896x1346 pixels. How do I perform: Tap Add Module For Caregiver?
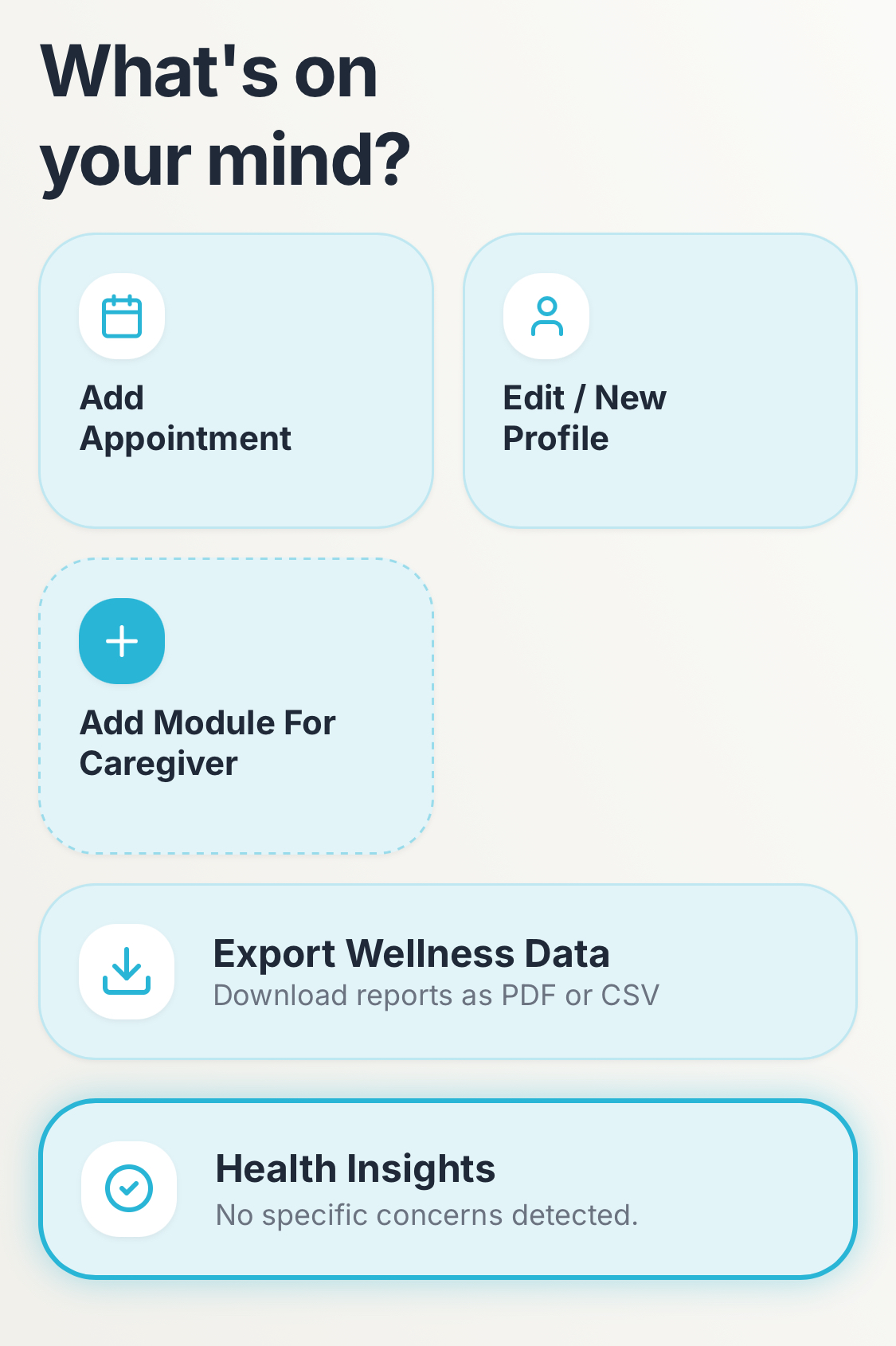tap(236, 706)
